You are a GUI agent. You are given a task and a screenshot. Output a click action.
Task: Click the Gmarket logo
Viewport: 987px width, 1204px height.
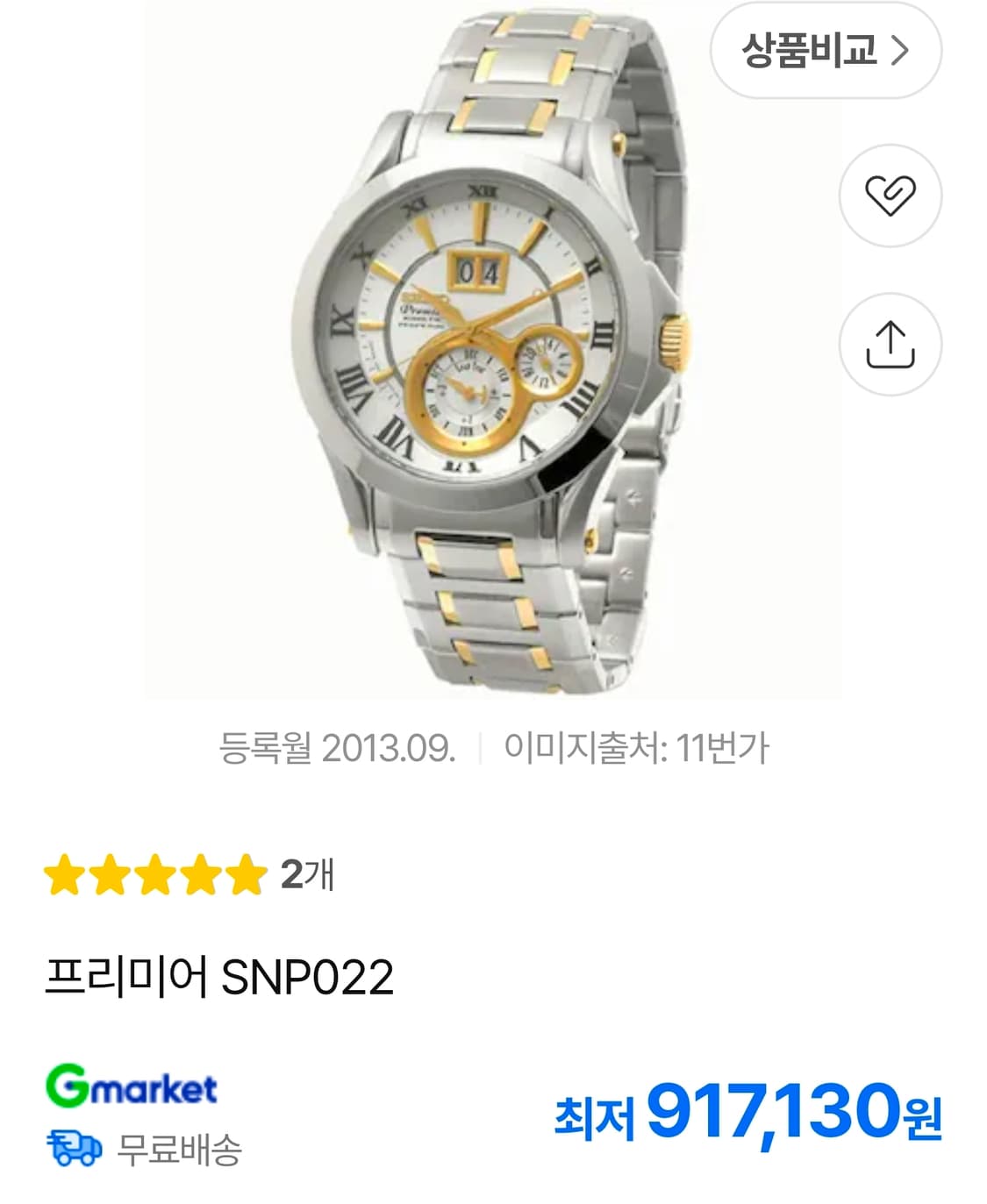click(x=133, y=1086)
